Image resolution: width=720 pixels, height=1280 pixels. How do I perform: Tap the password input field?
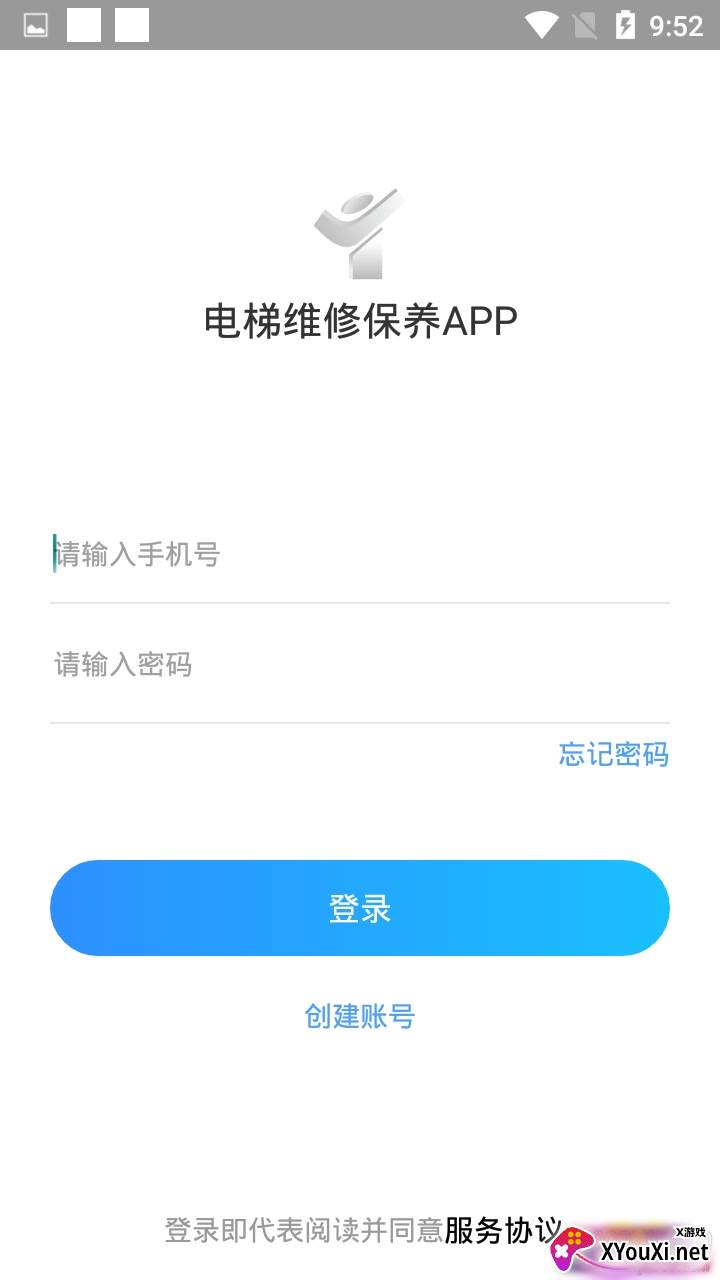pyautogui.click(x=360, y=664)
